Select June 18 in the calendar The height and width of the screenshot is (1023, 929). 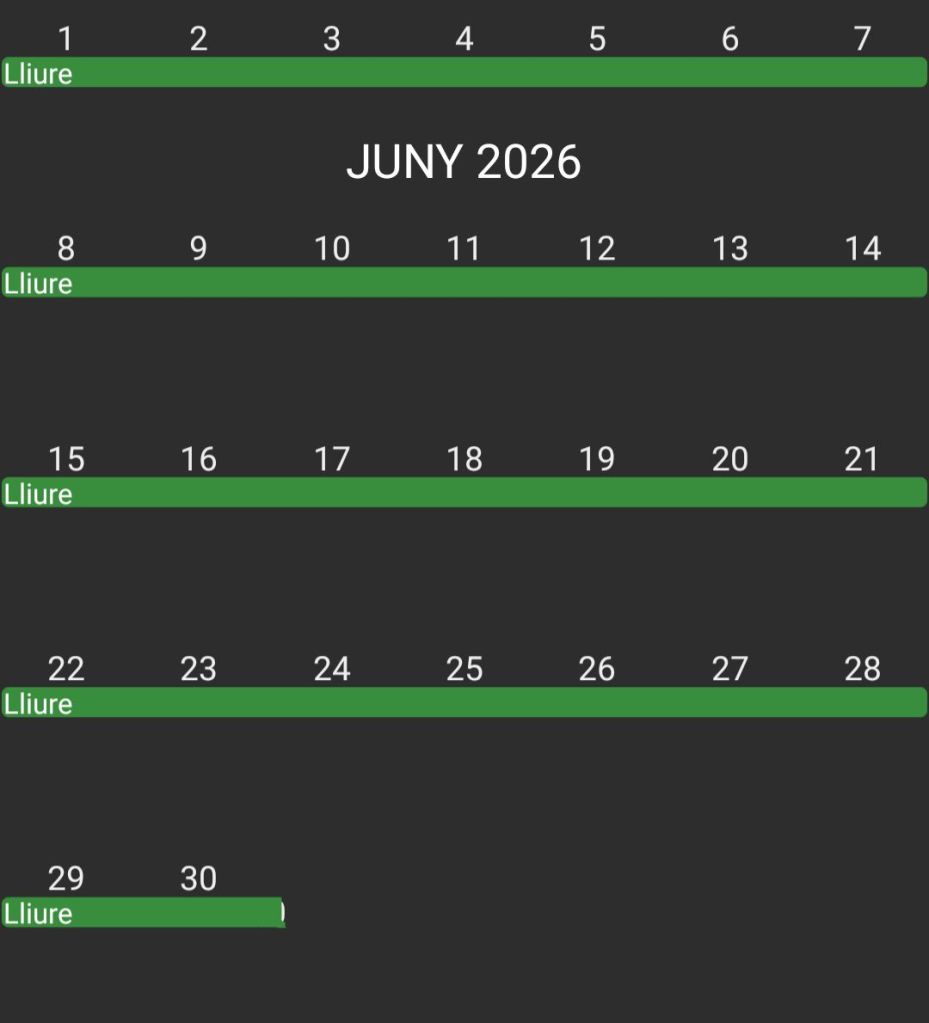point(464,459)
